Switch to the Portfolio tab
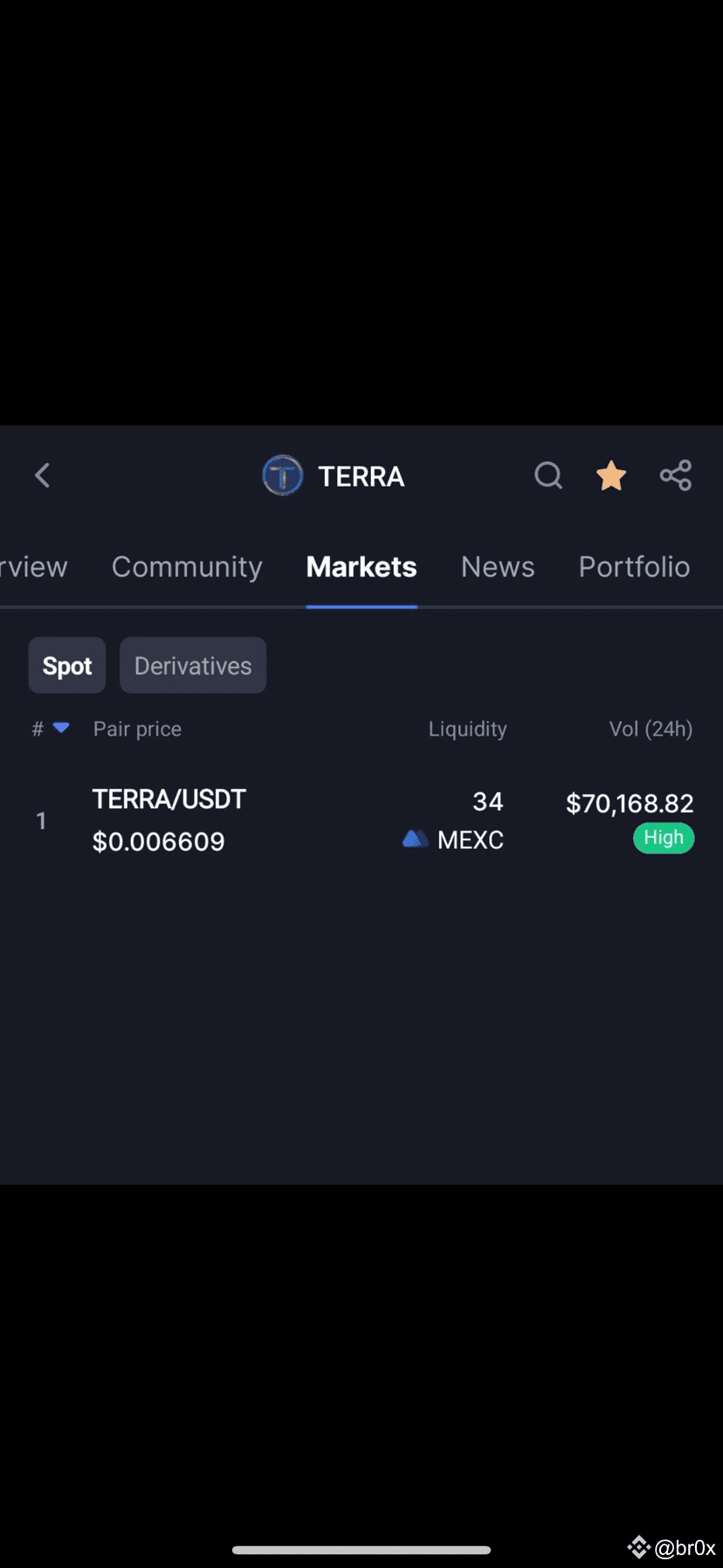Image resolution: width=723 pixels, height=1568 pixels. [x=634, y=567]
